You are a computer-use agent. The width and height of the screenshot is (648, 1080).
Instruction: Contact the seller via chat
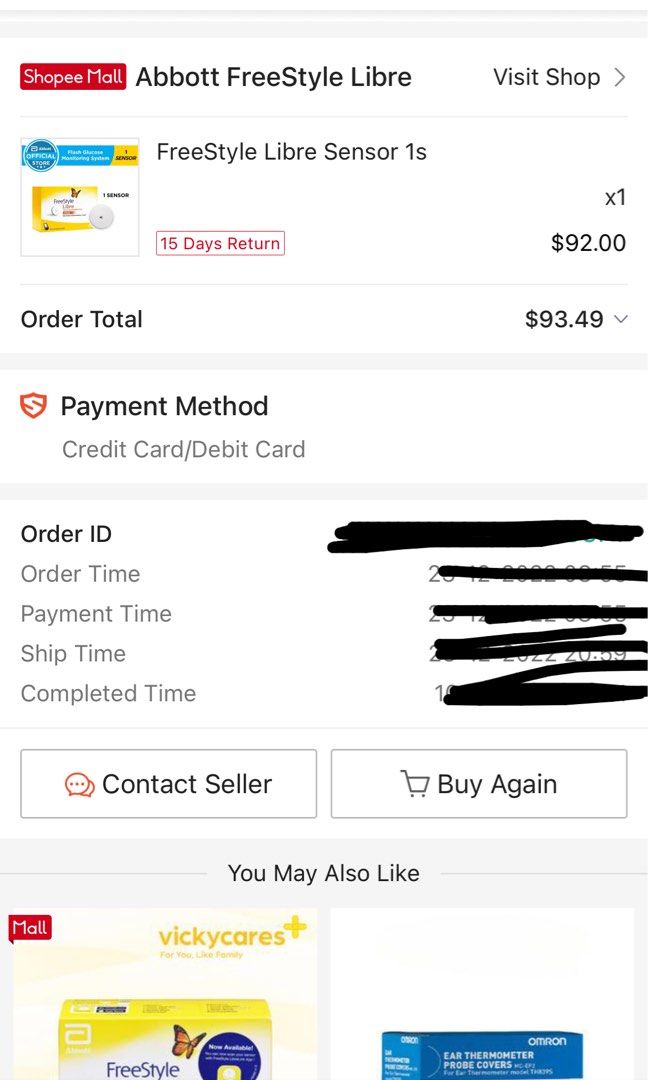[168, 784]
